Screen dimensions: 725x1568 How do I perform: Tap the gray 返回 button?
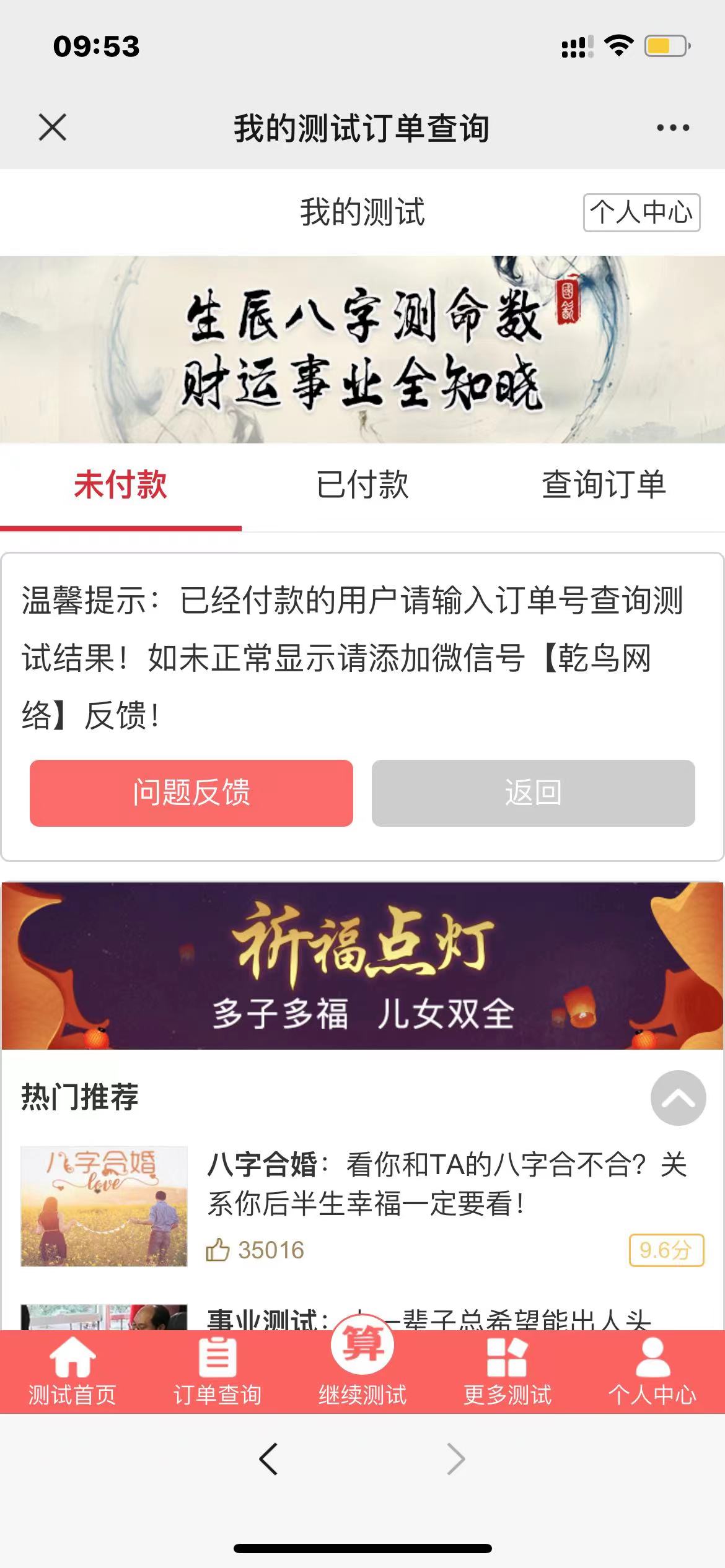pos(533,793)
